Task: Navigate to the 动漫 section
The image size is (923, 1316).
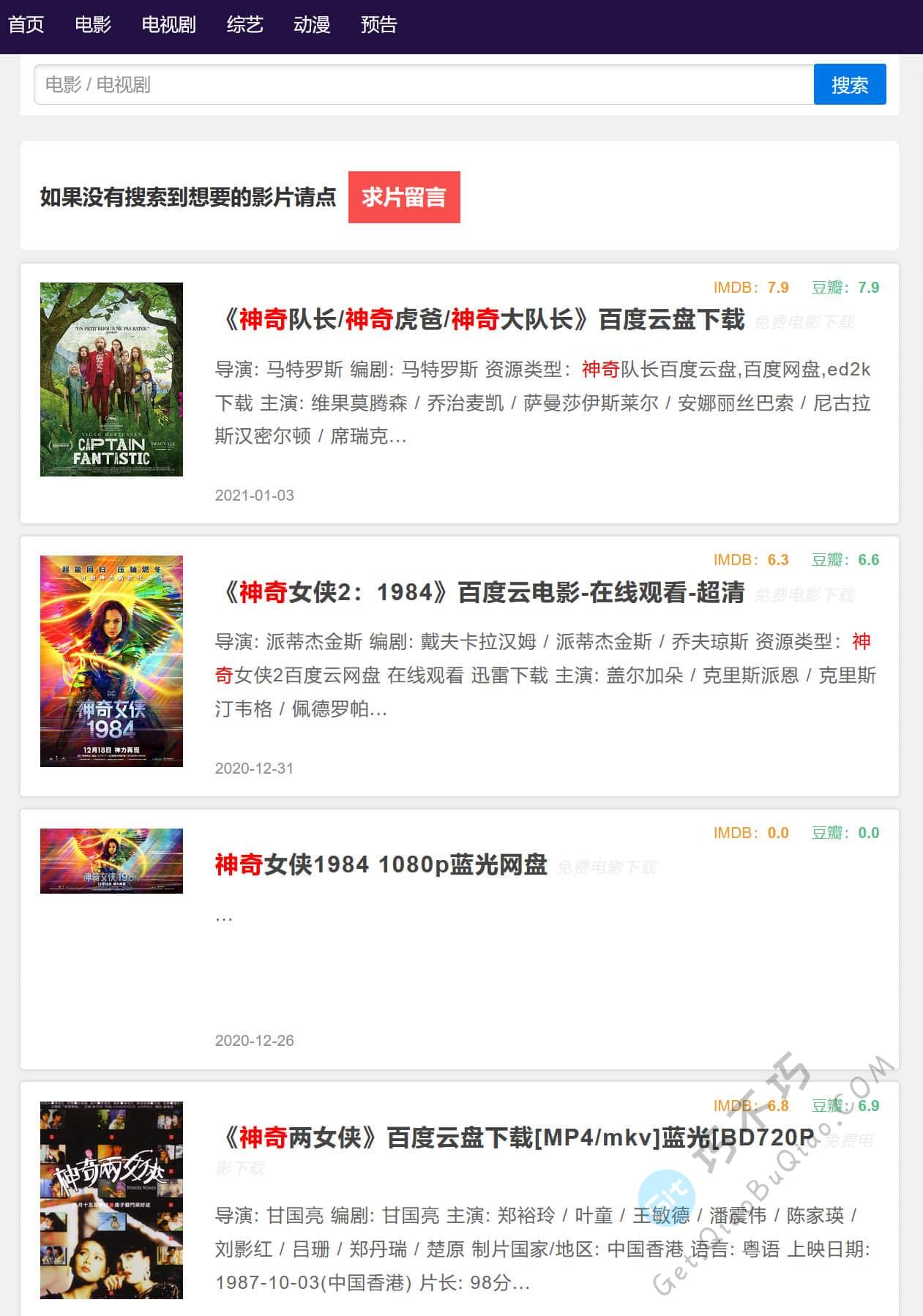Action: click(x=310, y=24)
